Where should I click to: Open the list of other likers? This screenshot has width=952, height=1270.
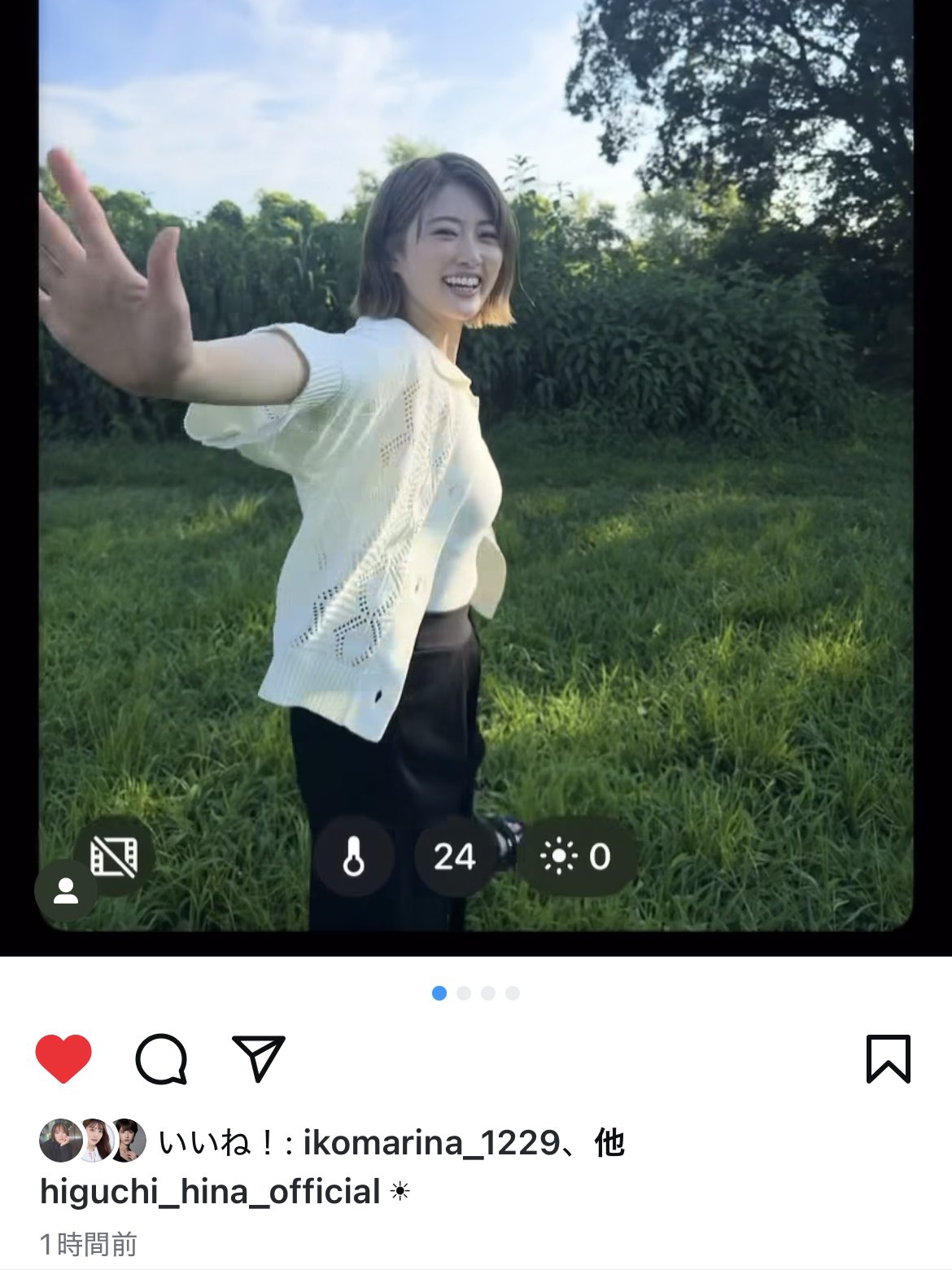pyautogui.click(x=609, y=1143)
